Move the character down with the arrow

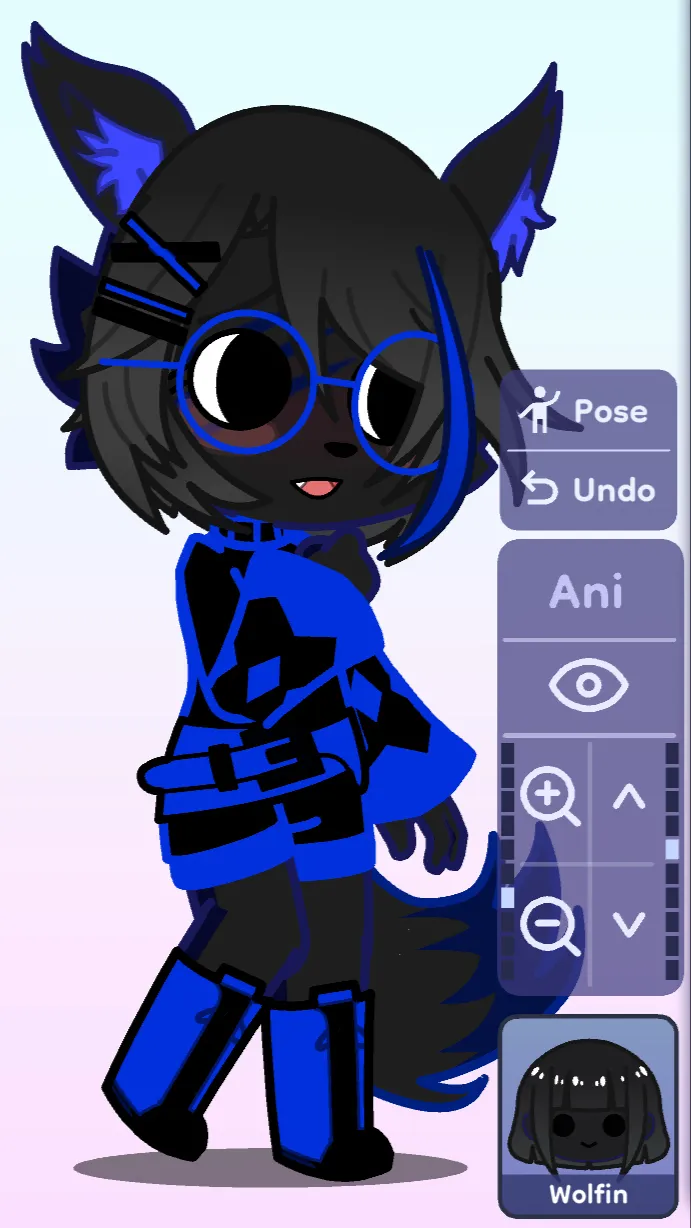pos(629,924)
